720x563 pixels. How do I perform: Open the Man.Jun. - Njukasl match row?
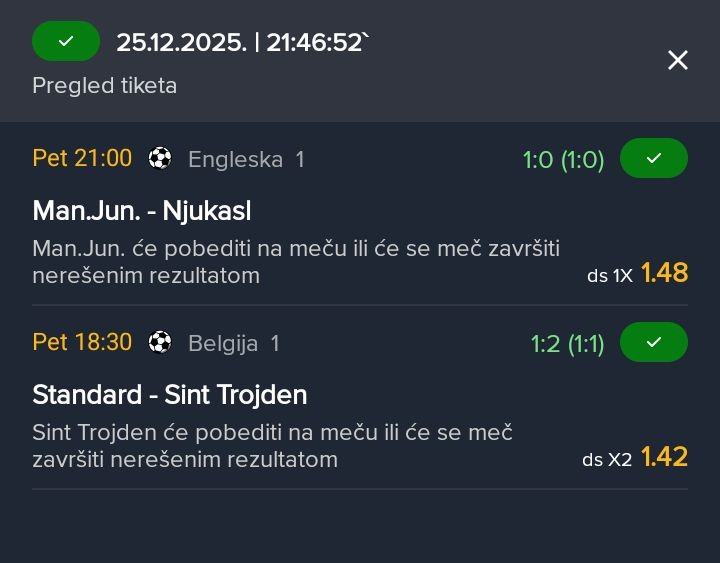(142, 211)
